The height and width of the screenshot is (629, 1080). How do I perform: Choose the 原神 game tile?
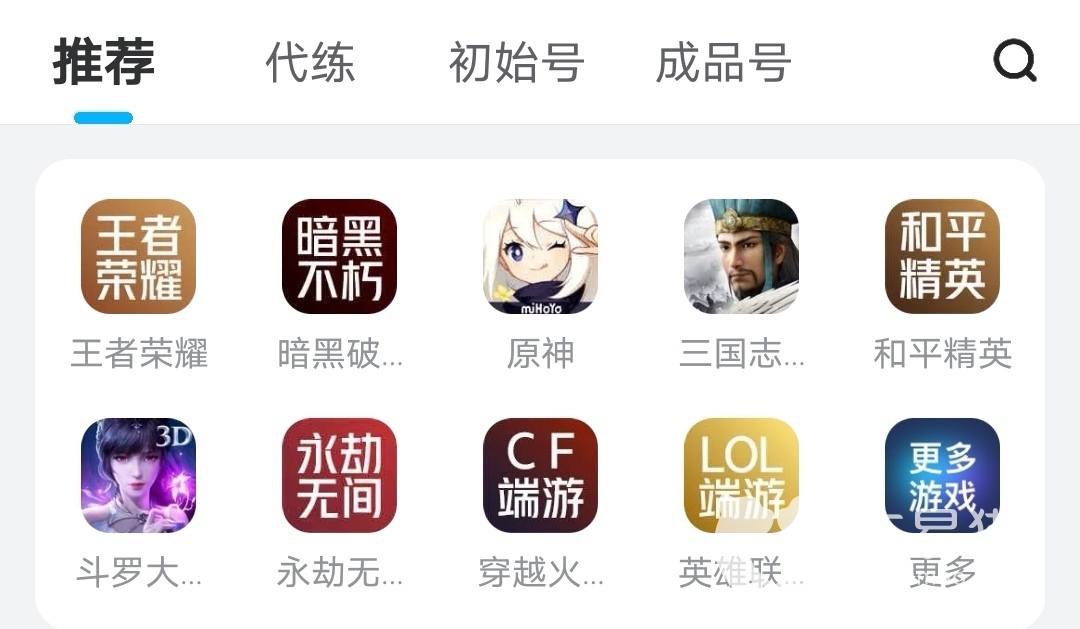(x=540, y=257)
